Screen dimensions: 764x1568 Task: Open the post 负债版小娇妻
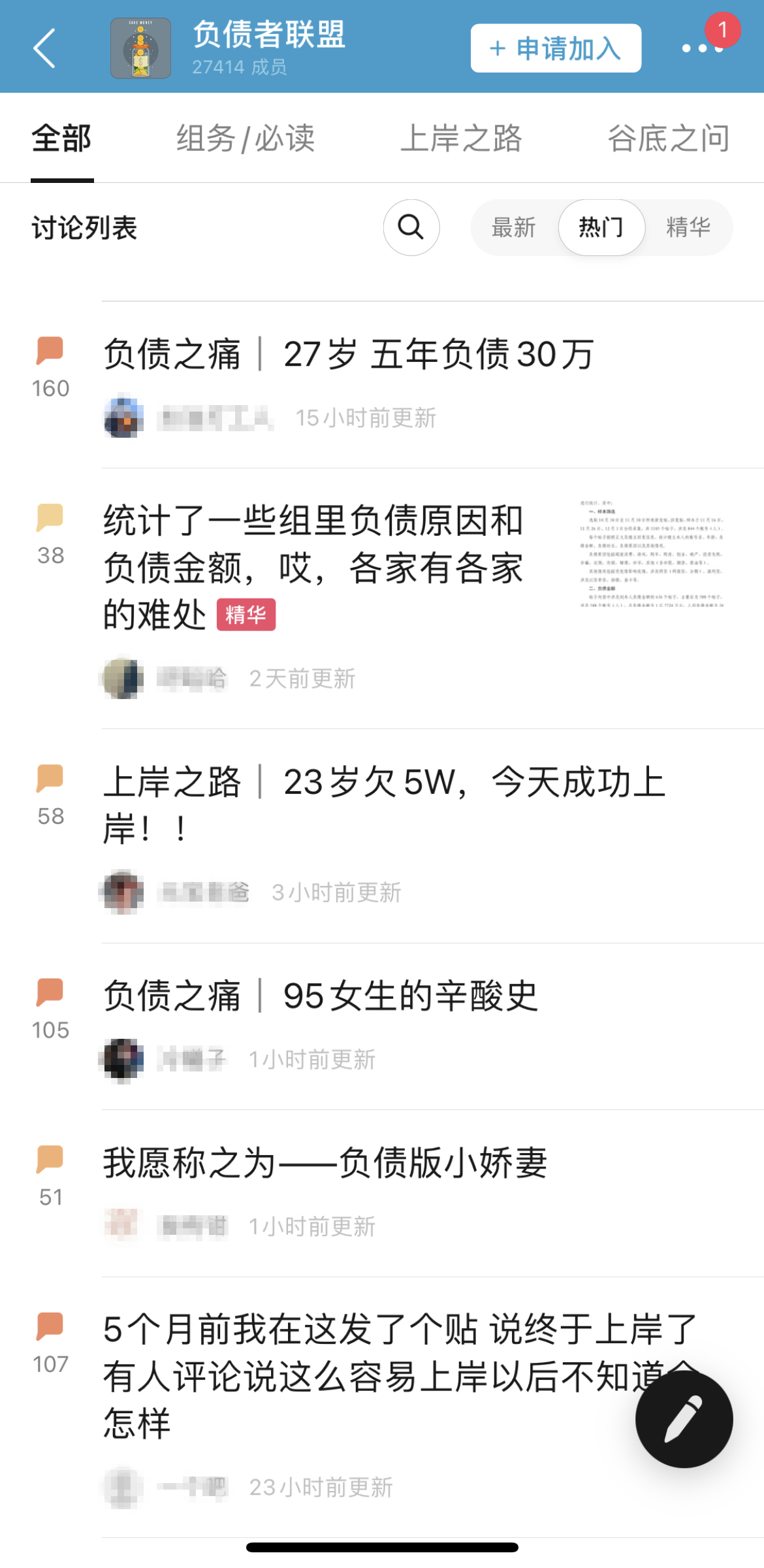coord(325,1164)
